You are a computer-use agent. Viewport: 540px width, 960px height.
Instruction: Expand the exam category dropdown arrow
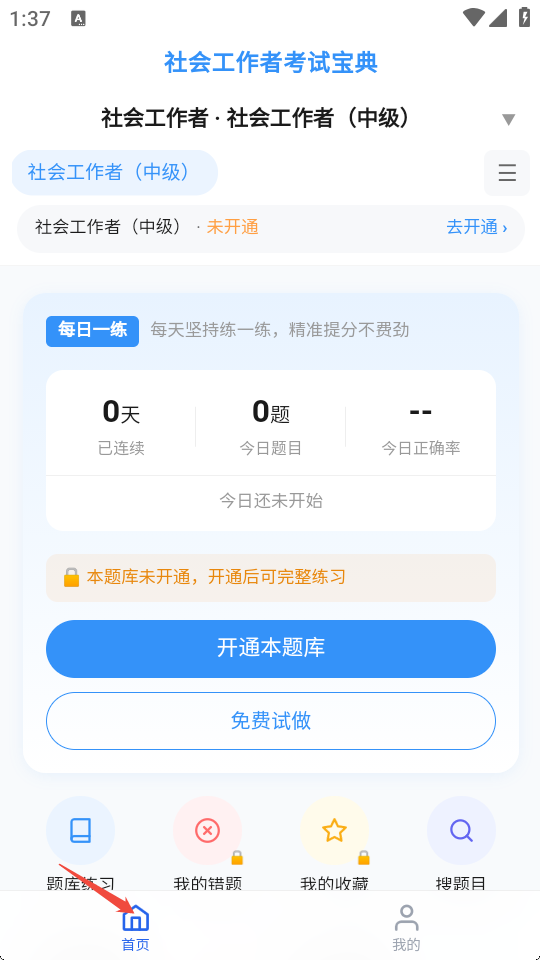[x=508, y=119]
